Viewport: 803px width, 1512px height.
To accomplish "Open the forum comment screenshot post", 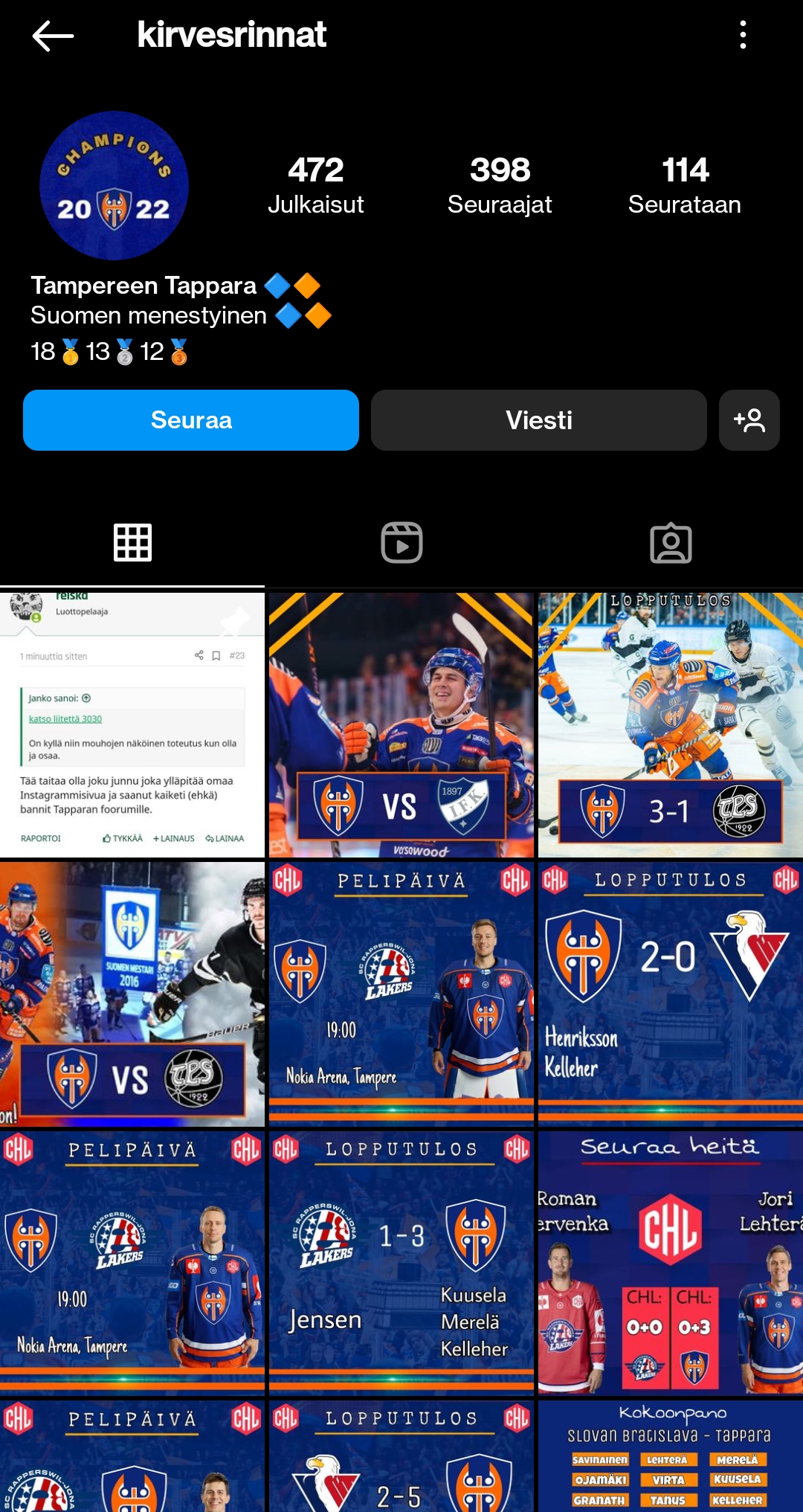I will (132, 725).
